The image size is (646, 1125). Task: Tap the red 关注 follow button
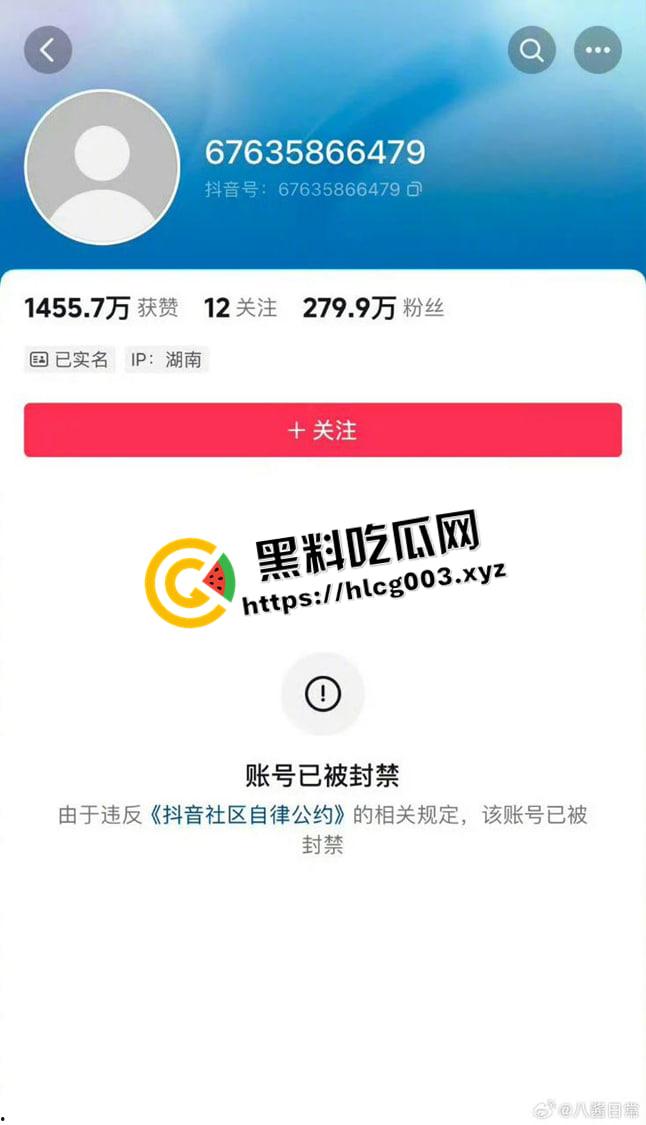[x=322, y=430]
